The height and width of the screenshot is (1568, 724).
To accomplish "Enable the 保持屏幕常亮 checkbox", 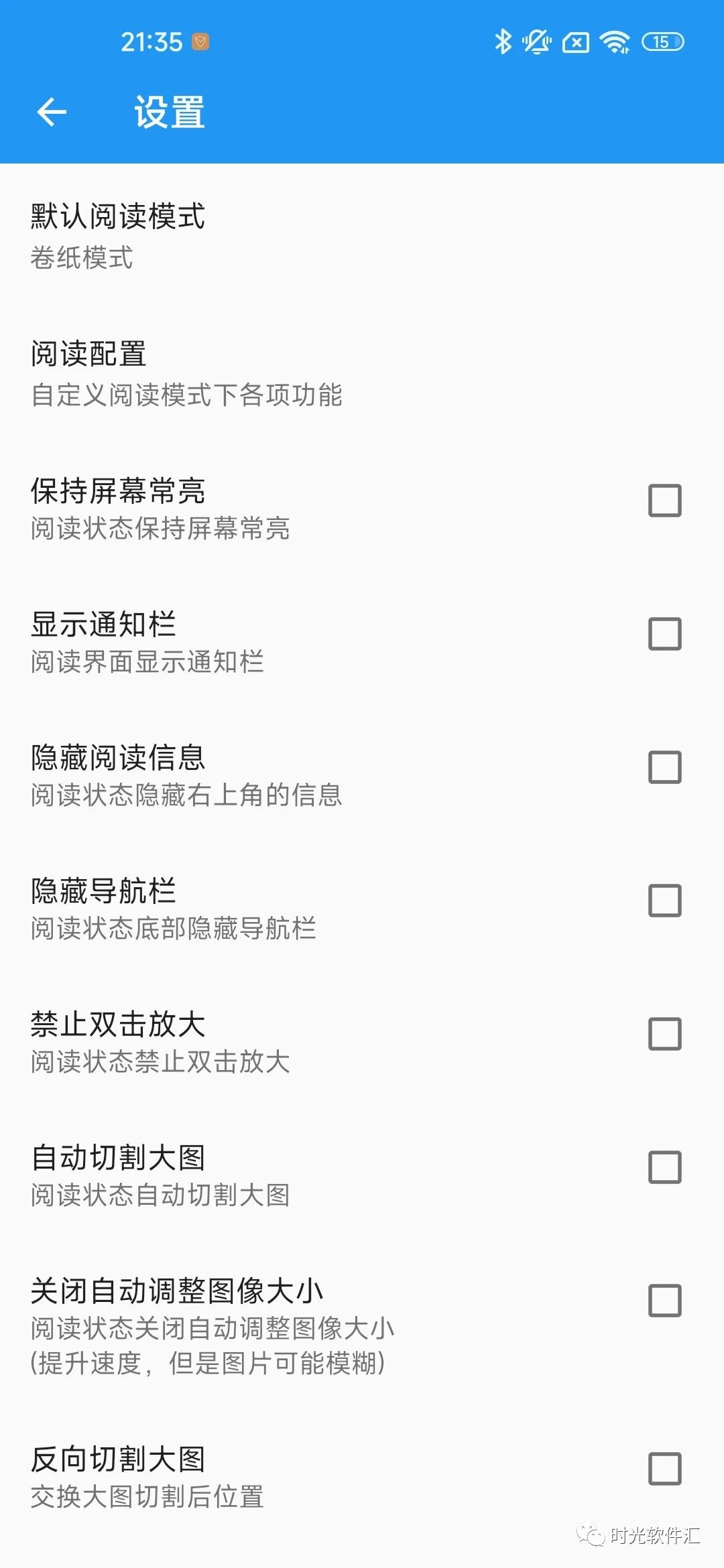I will pos(664,501).
